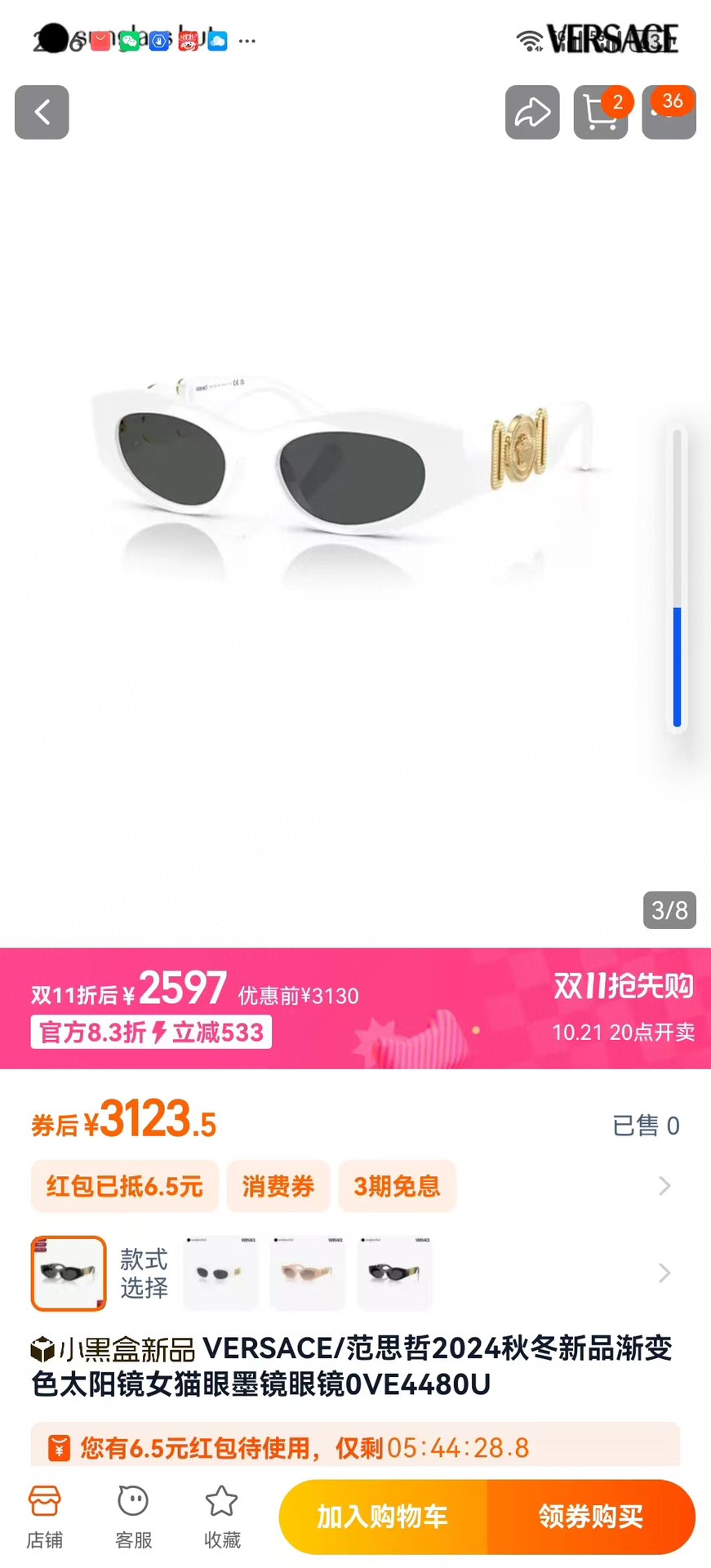
Task: Contact 客服 customer service
Action: coord(134,1517)
